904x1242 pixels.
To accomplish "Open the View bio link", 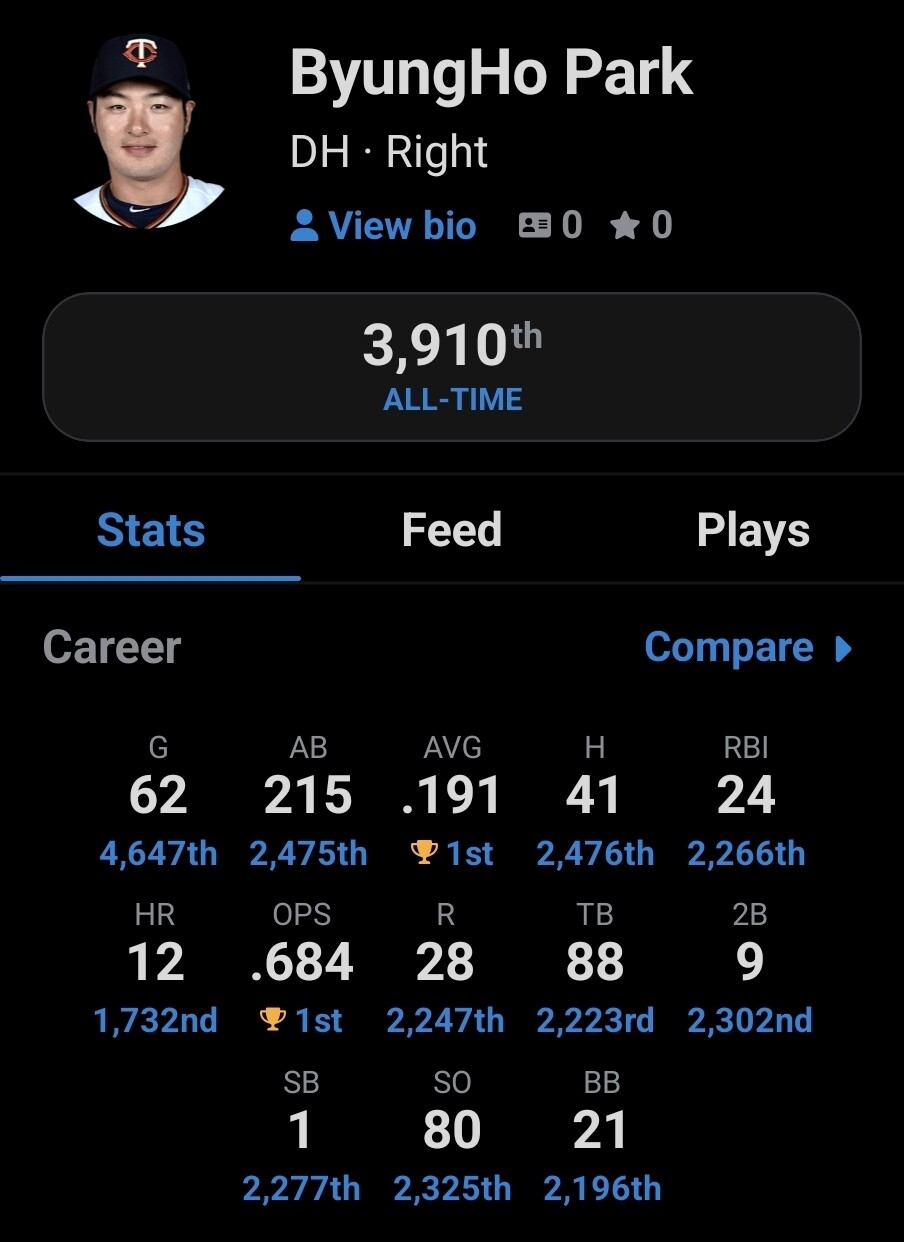I will 383,226.
